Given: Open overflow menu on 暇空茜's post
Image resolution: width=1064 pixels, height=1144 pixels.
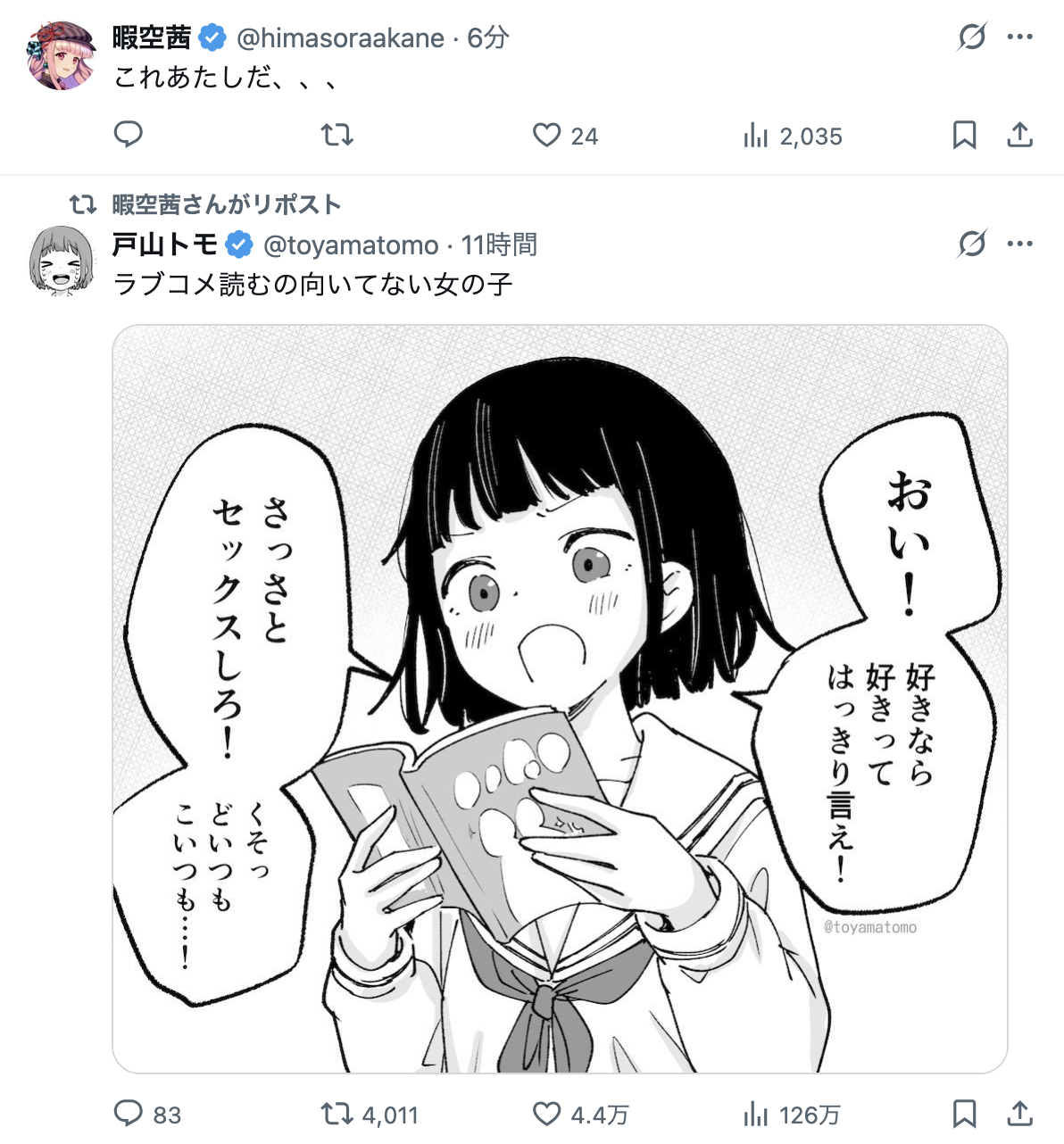Looking at the screenshot, I should (1019, 37).
